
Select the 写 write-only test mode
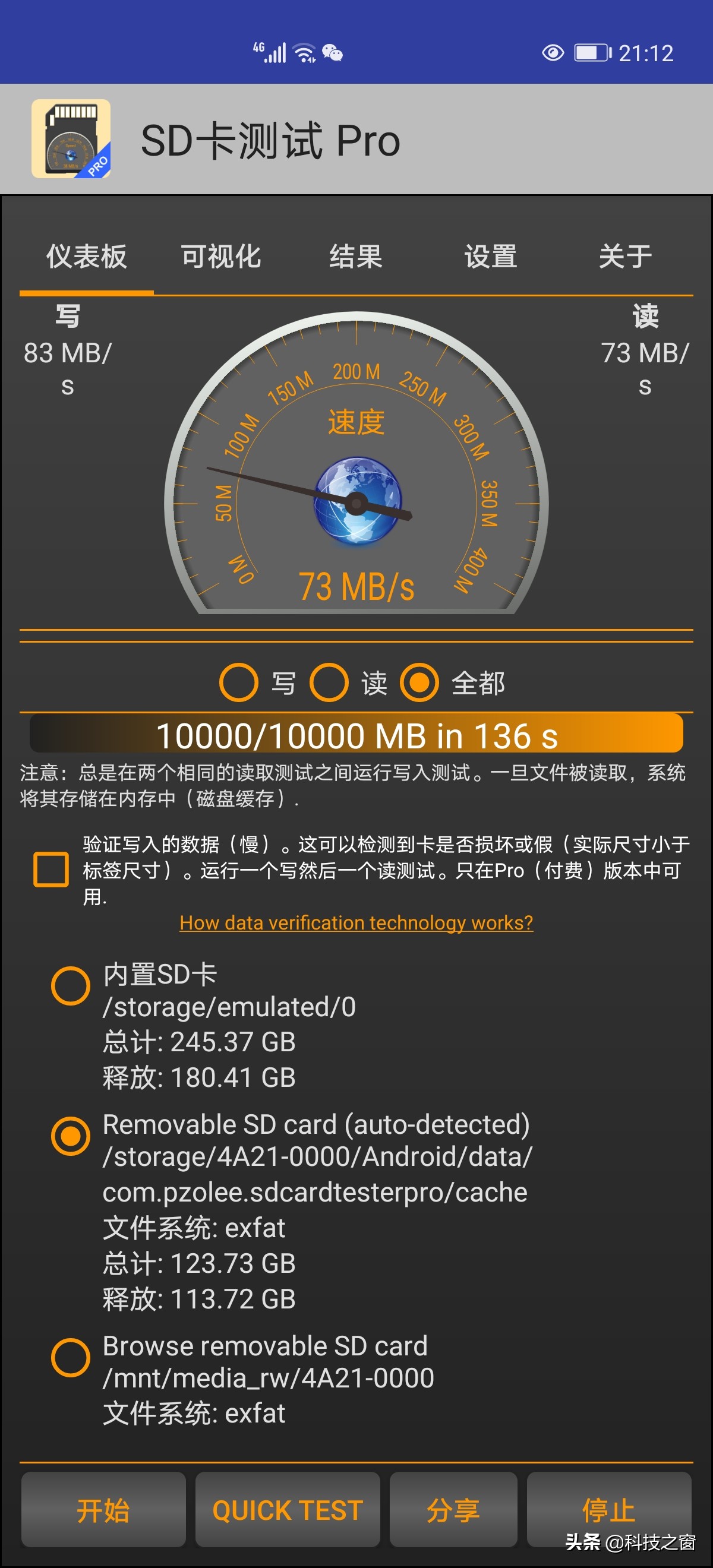240,683
